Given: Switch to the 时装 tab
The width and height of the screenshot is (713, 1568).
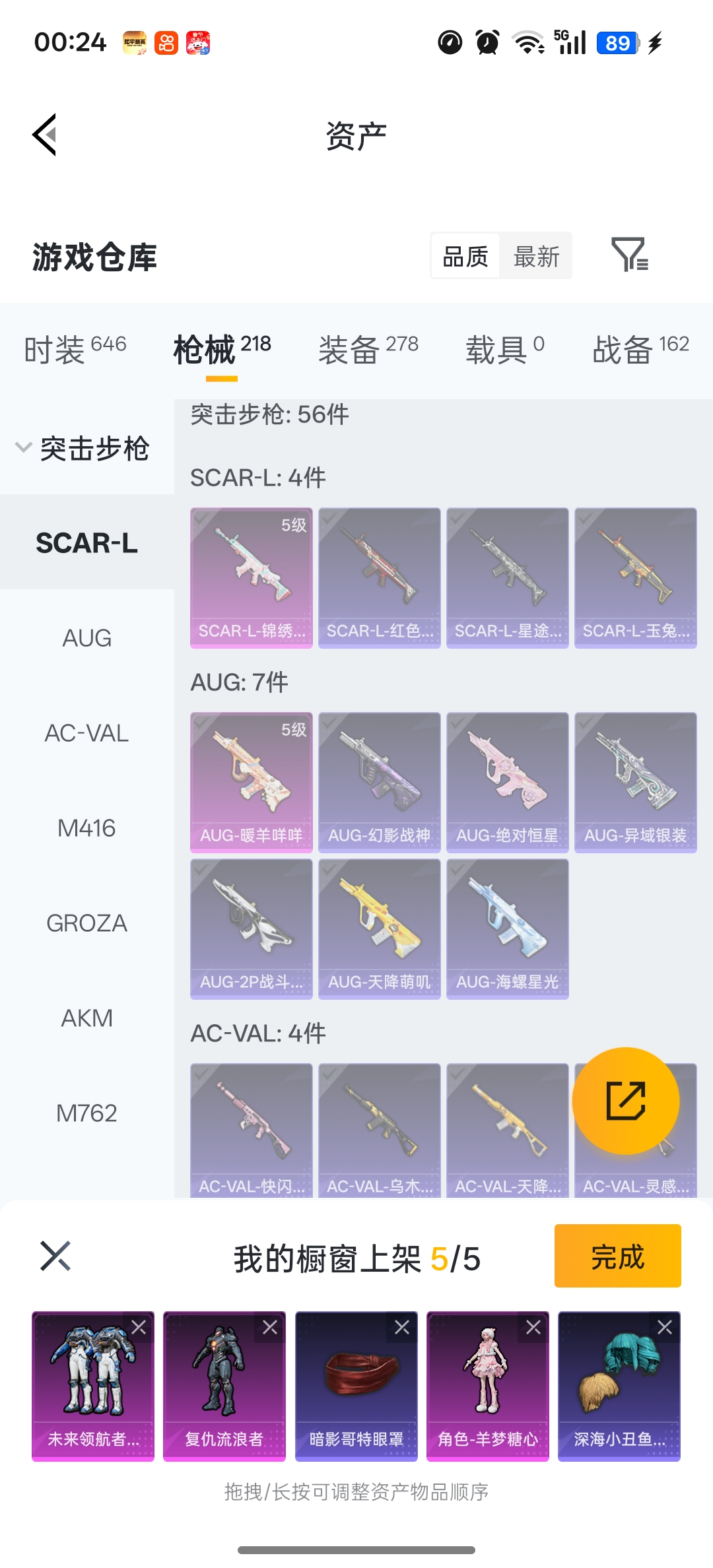Looking at the screenshot, I should [75, 348].
